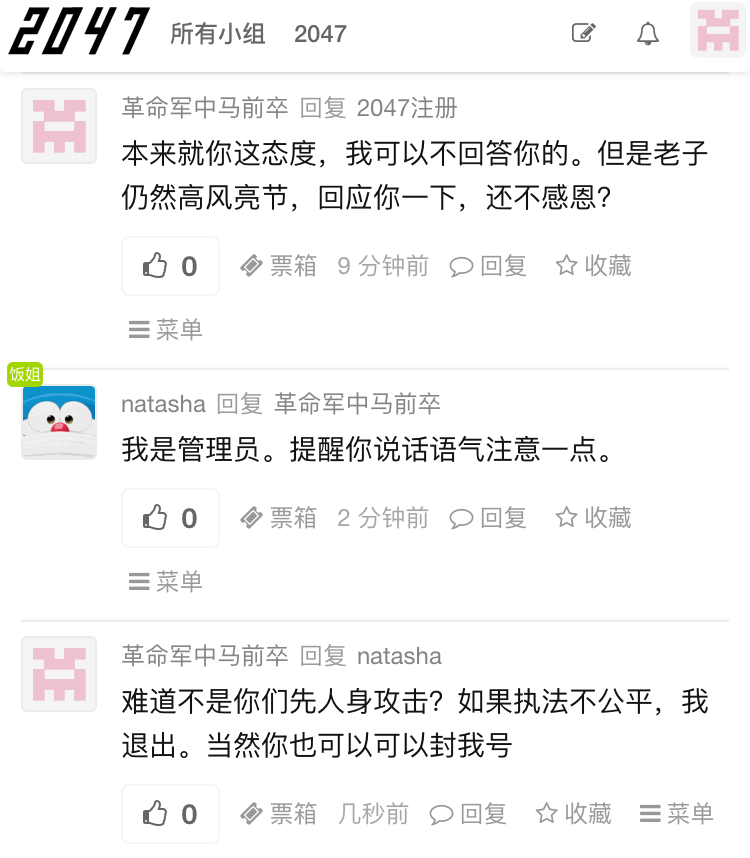
Task: Reply to natasha's comment
Action: tap(488, 518)
